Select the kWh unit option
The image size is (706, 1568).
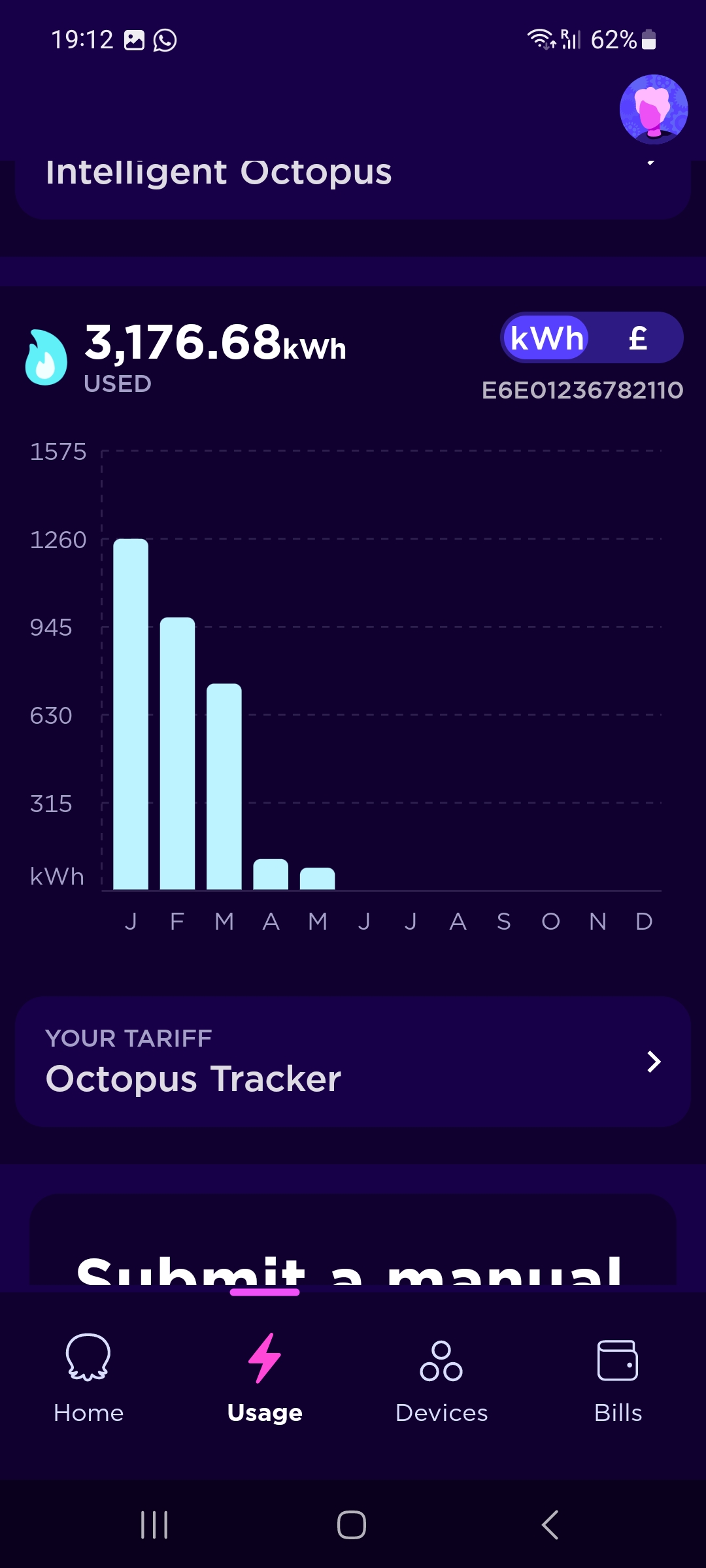tap(546, 338)
